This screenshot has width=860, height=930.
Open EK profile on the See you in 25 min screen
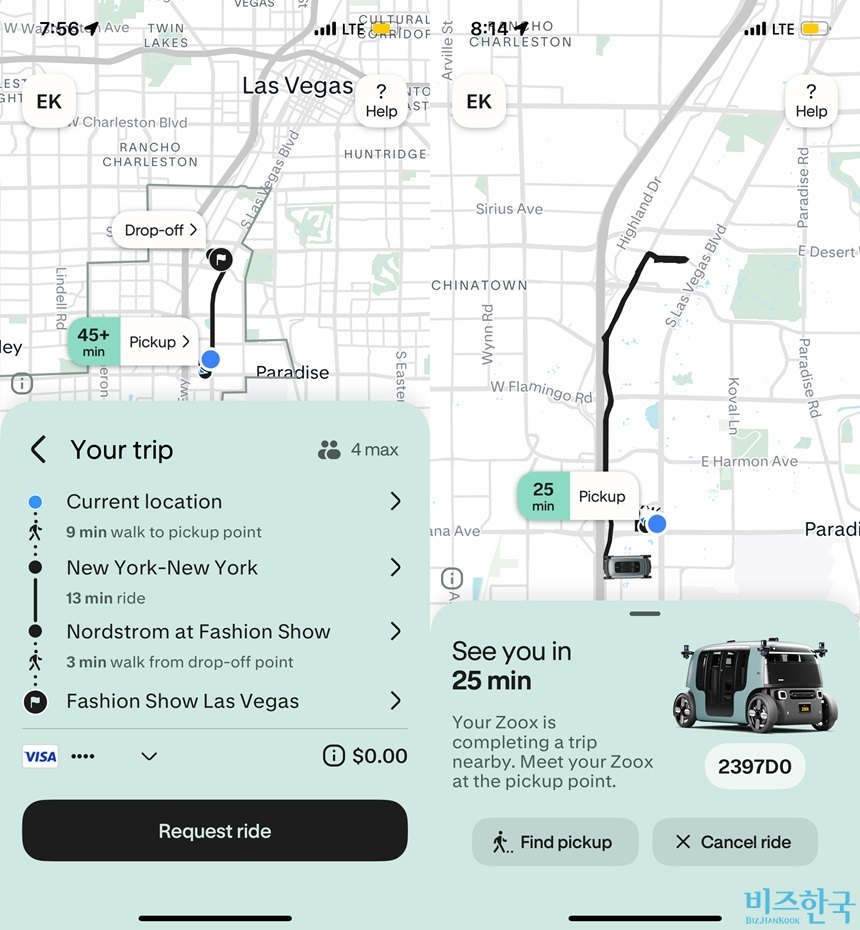[479, 101]
